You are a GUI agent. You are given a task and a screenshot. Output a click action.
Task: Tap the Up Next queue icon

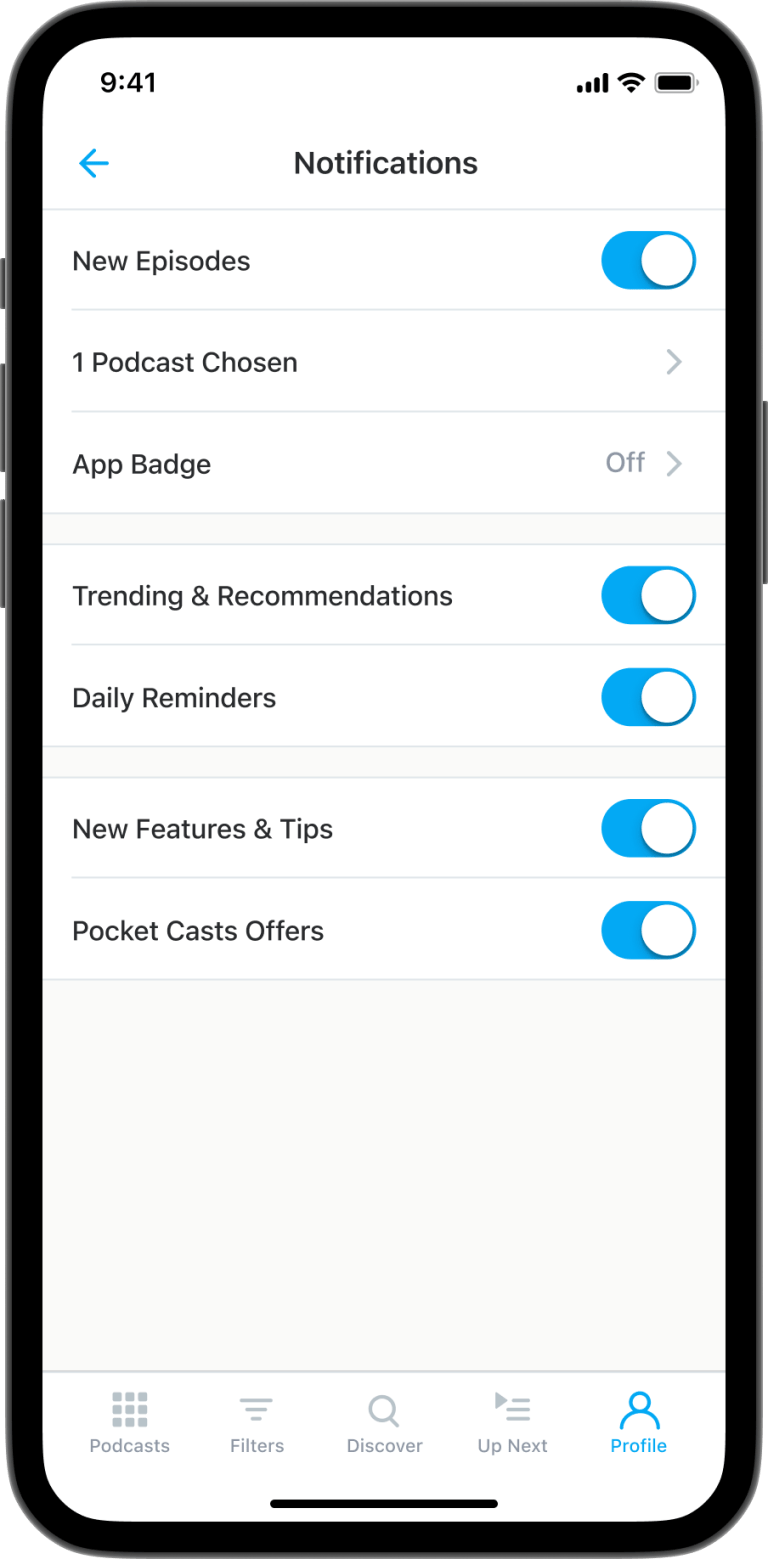tap(511, 1408)
